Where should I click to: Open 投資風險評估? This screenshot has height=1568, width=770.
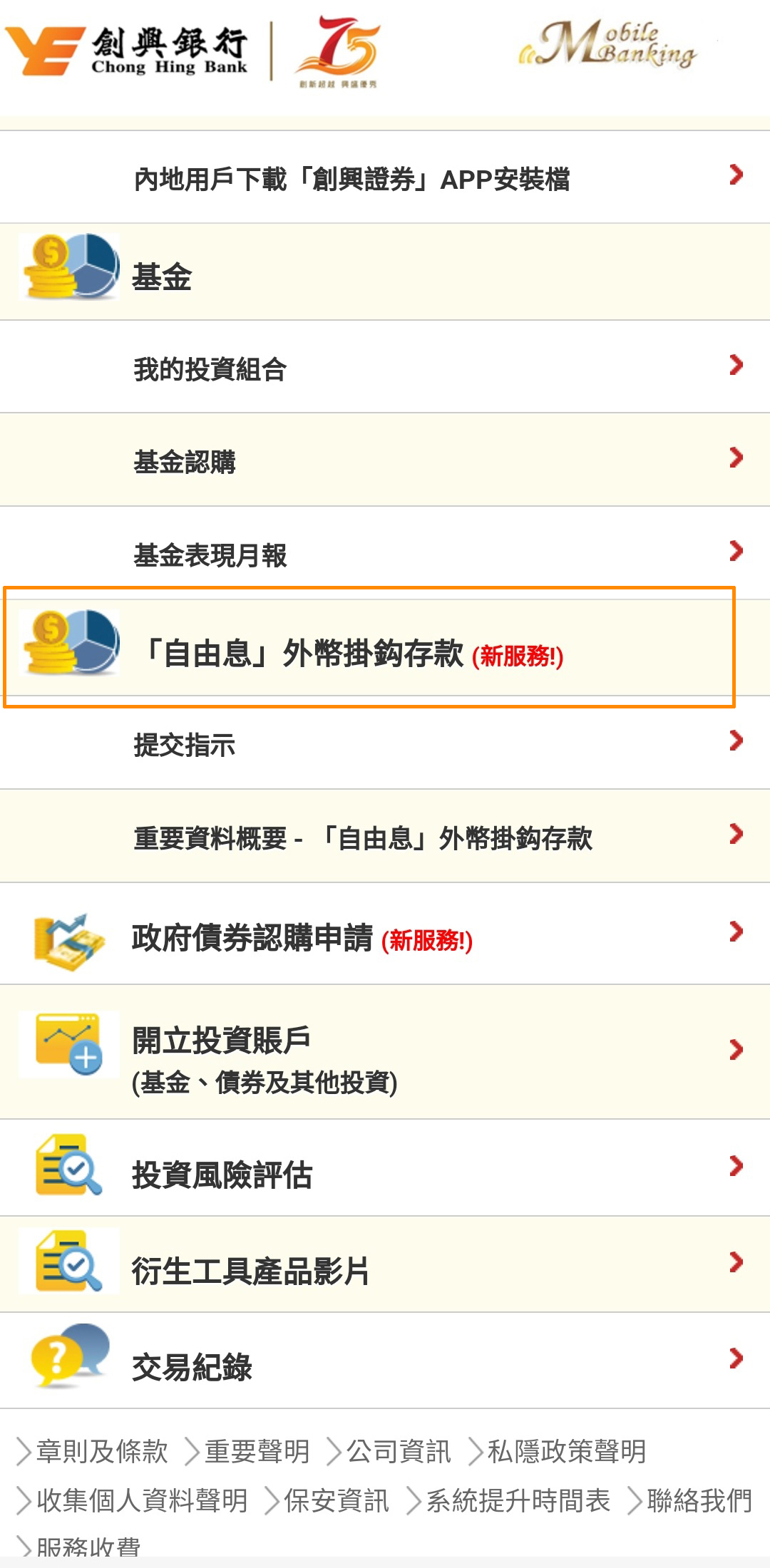pyautogui.click(x=385, y=1172)
